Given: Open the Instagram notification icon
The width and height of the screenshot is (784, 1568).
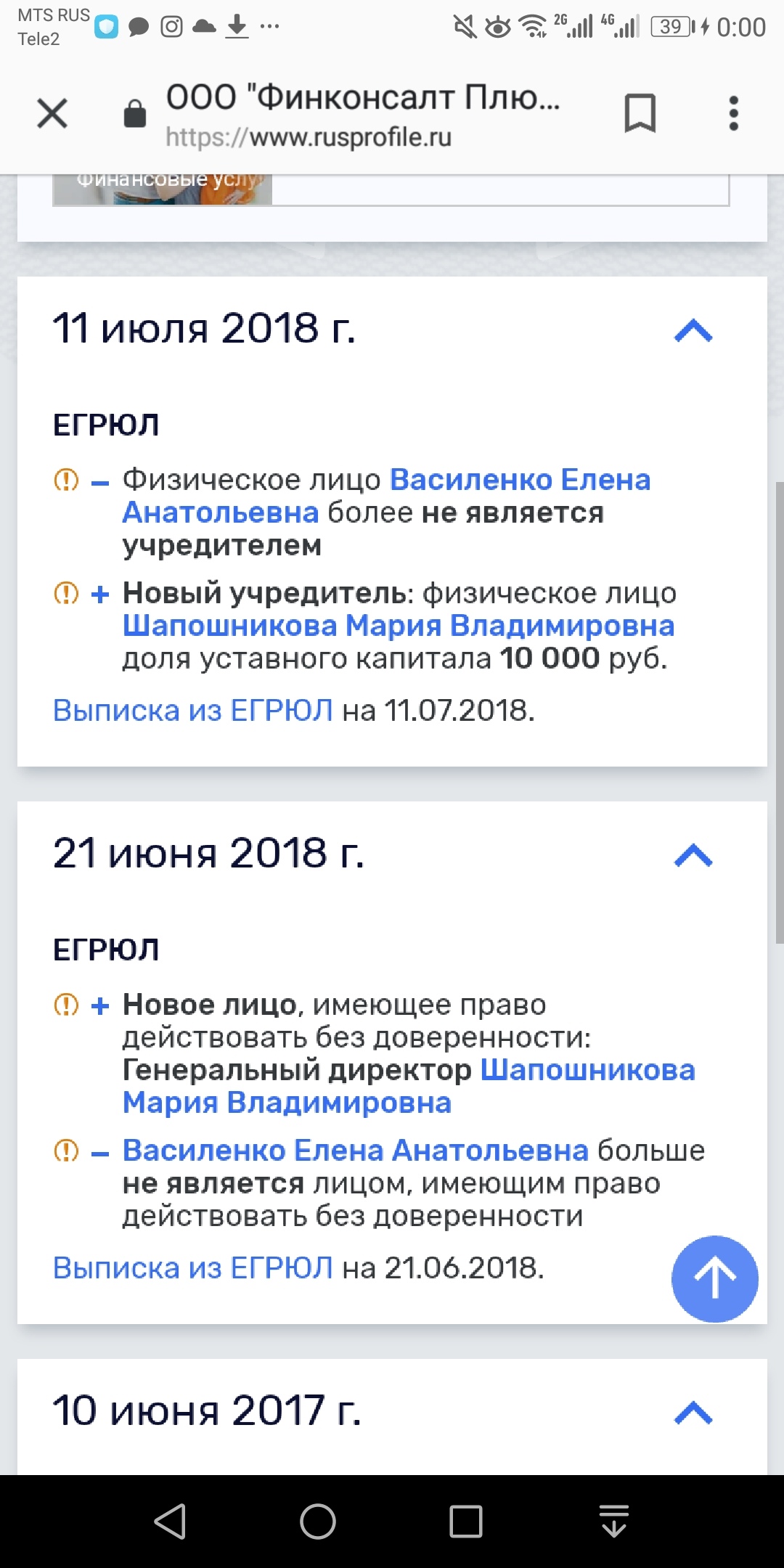Looking at the screenshot, I should tap(171, 26).
